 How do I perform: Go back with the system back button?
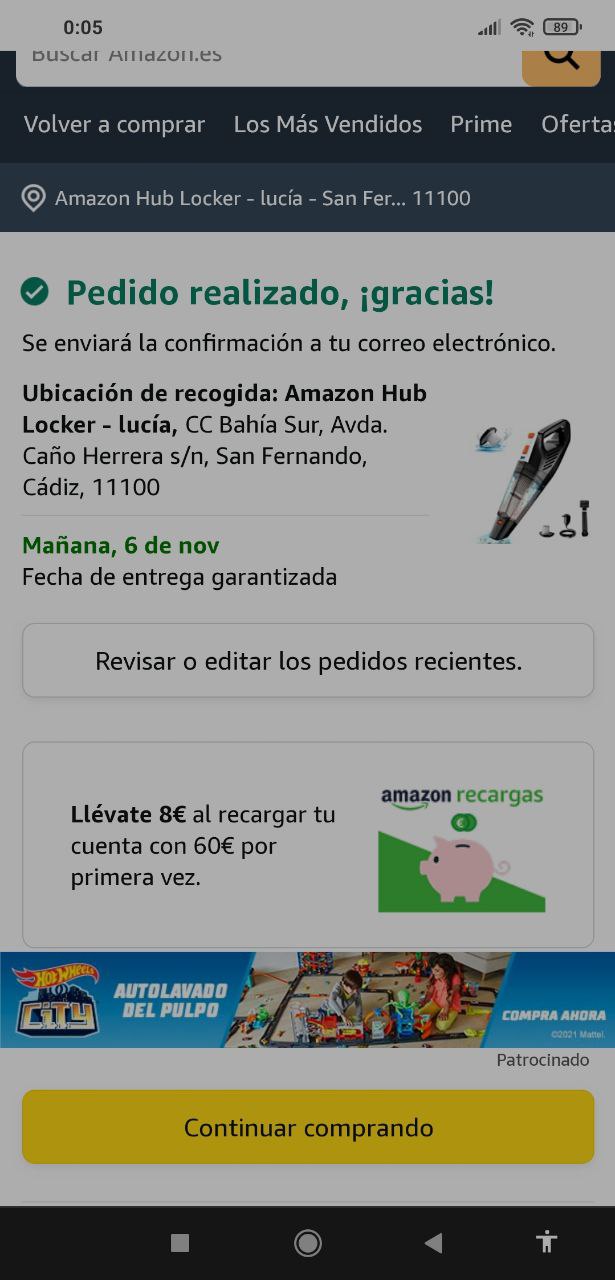[433, 1243]
